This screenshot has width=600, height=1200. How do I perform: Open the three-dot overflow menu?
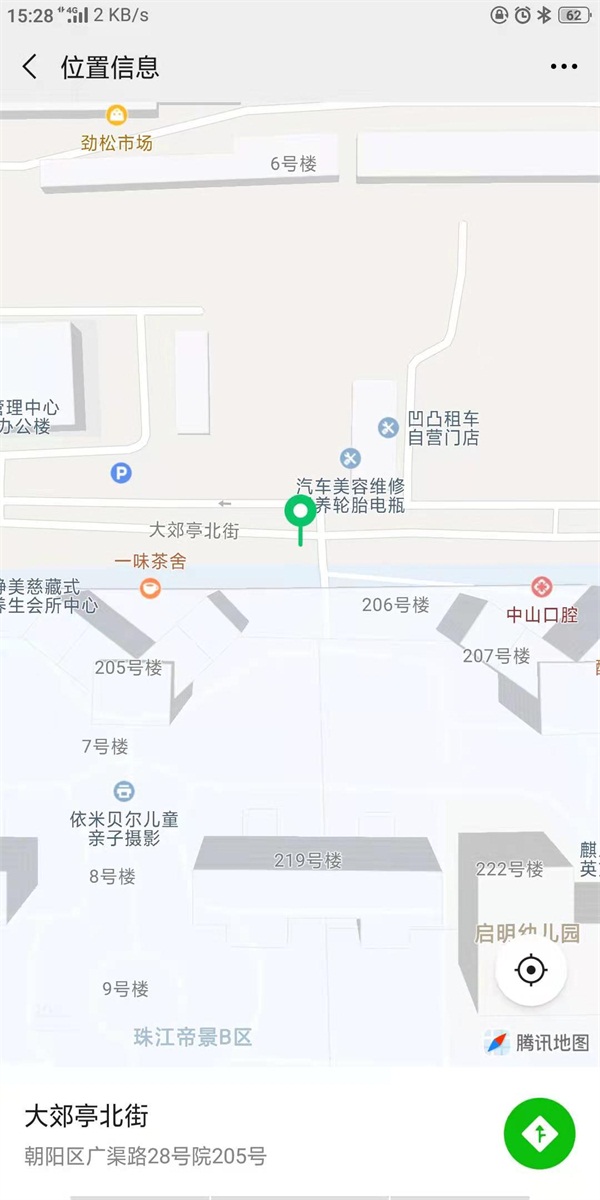click(564, 67)
